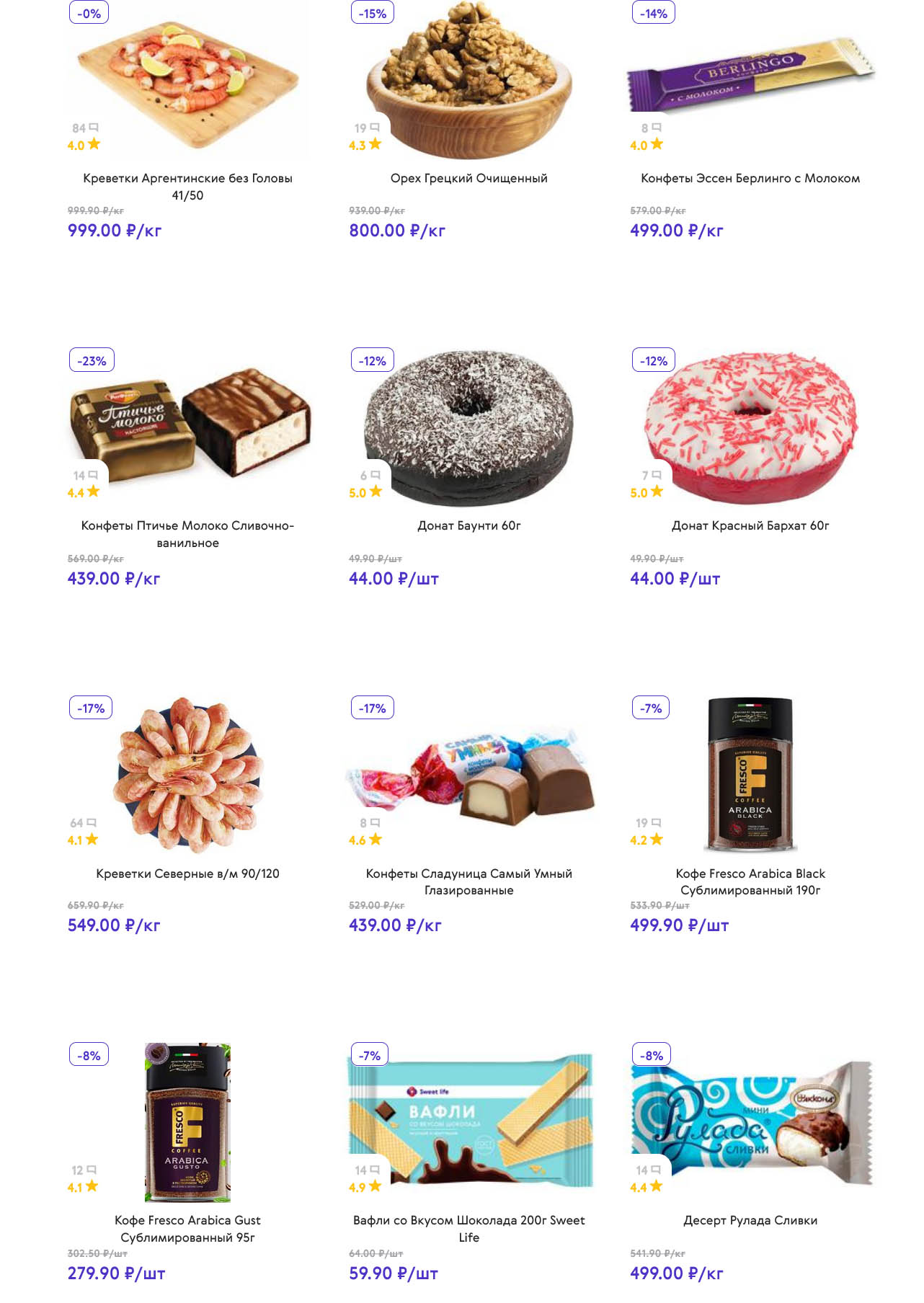Open Креветки Северные в/м 90/120 card
Image resolution: width=924 pixels, height=1303 pixels.
[x=187, y=873]
